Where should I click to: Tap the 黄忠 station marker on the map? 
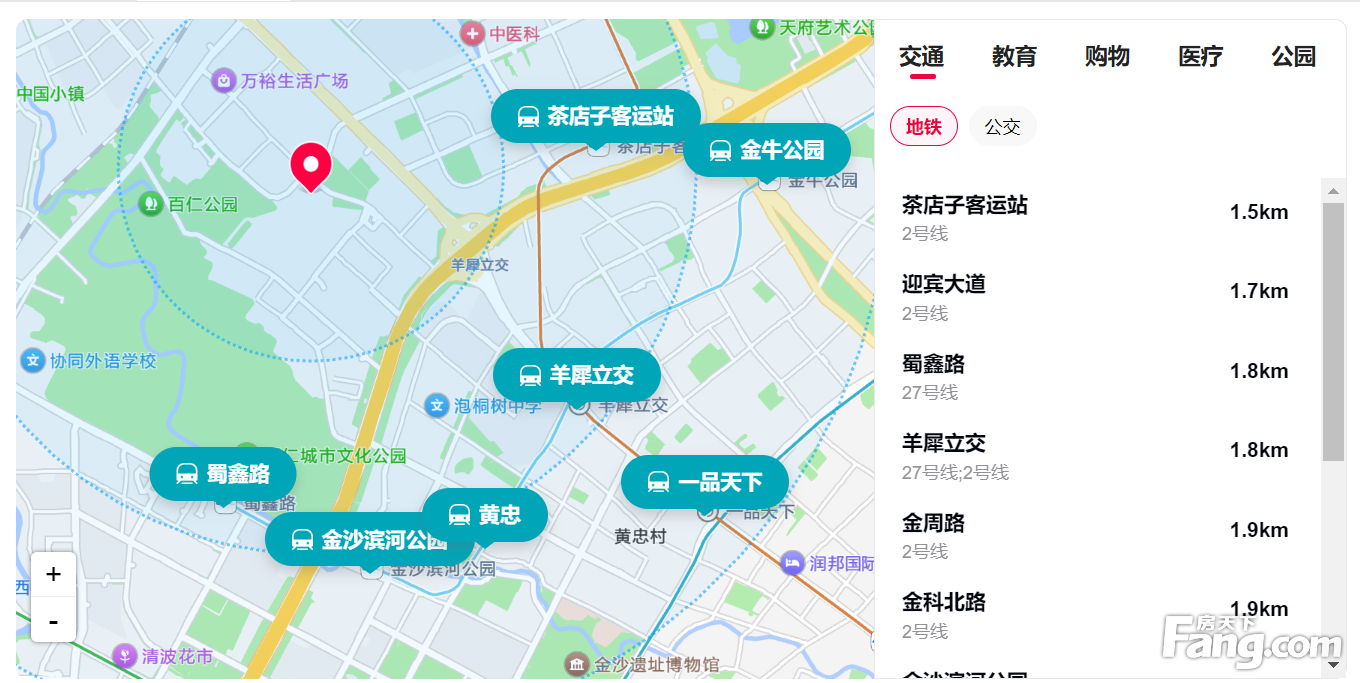tap(485, 515)
